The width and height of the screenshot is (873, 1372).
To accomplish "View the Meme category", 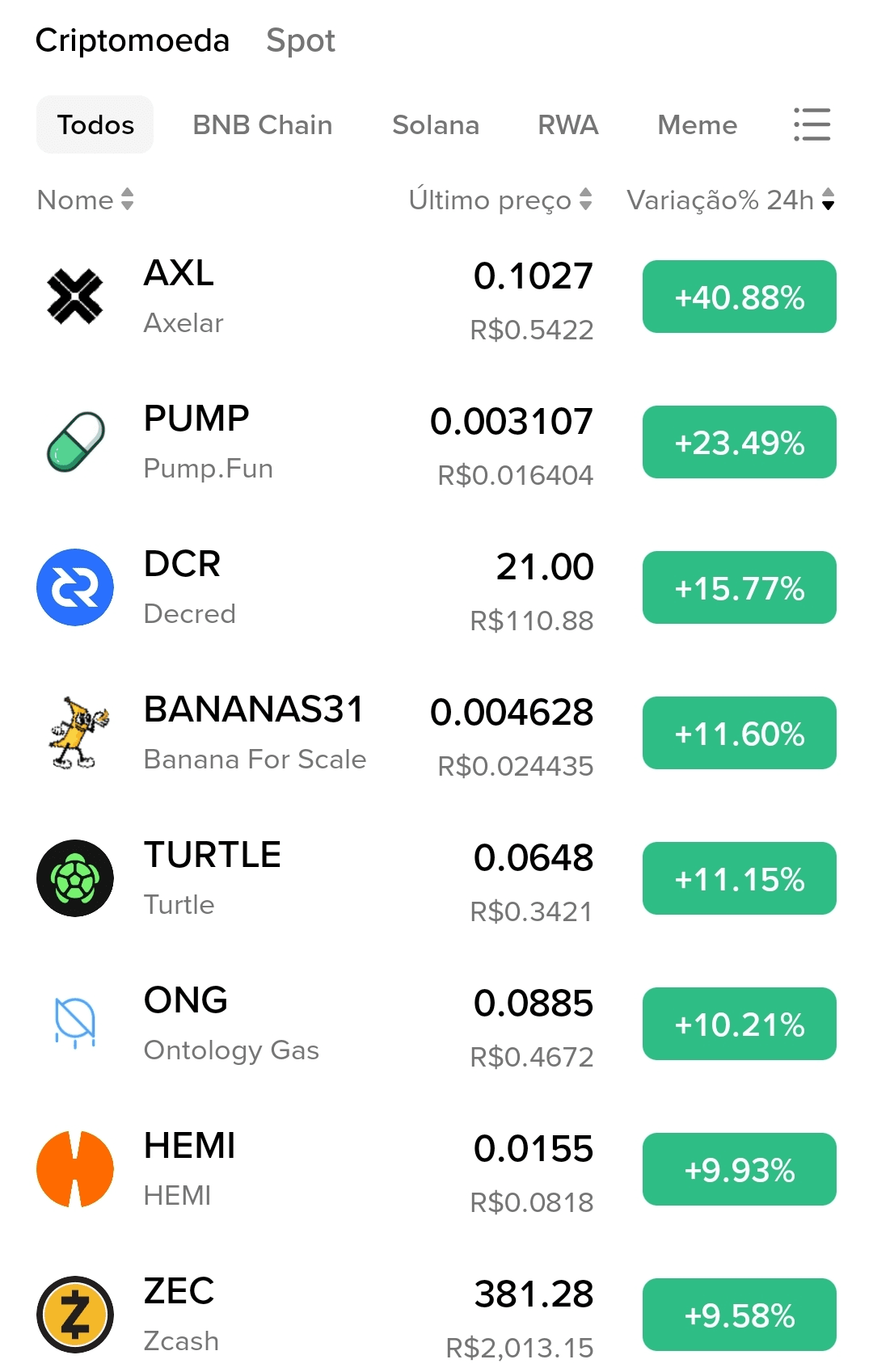I will click(697, 125).
